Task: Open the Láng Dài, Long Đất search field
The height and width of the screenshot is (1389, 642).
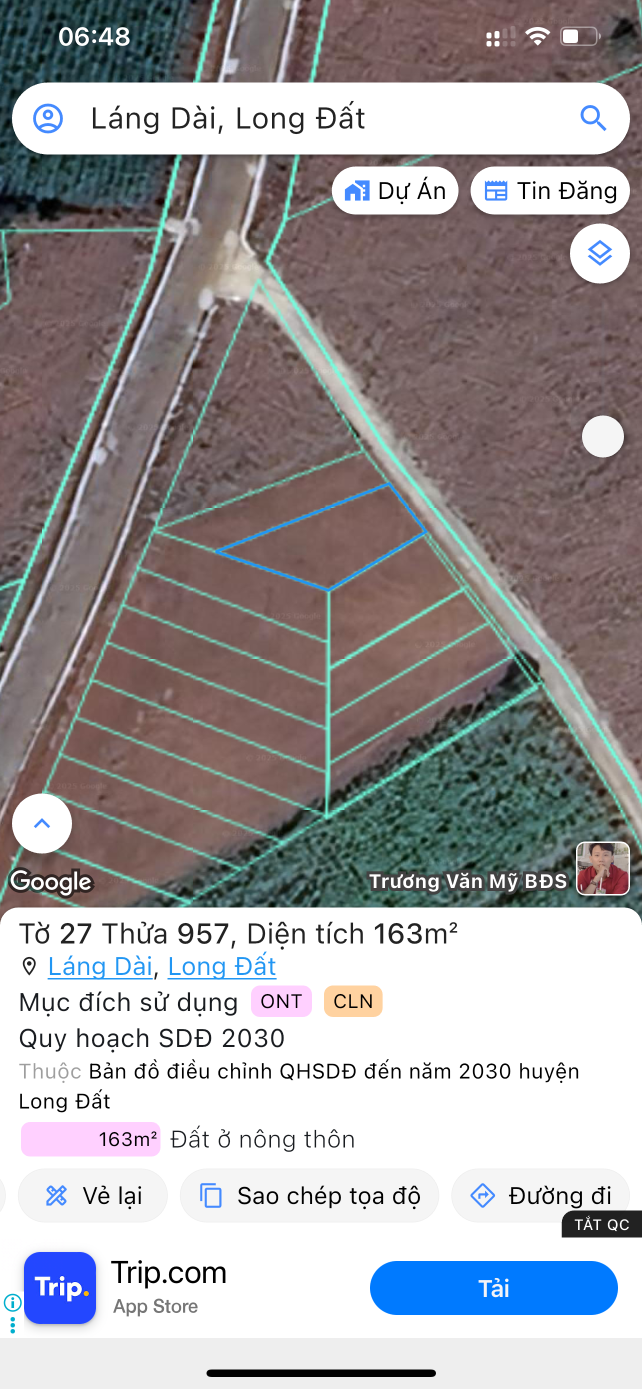Action: pyautogui.click(x=300, y=119)
